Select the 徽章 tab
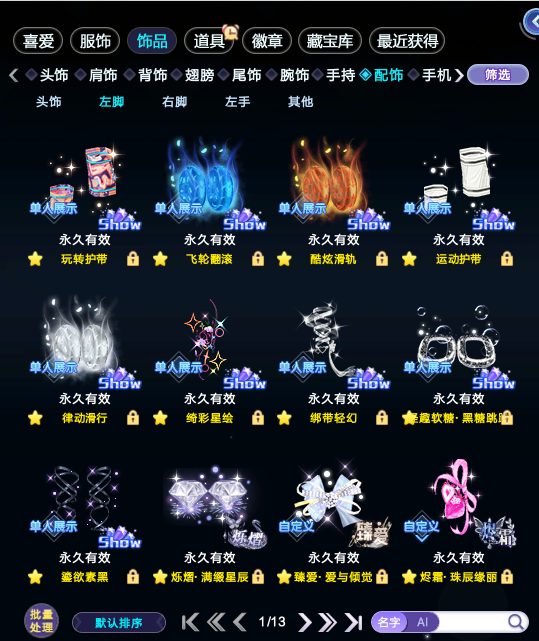Viewport: 539px width, 641px height. tap(267, 41)
